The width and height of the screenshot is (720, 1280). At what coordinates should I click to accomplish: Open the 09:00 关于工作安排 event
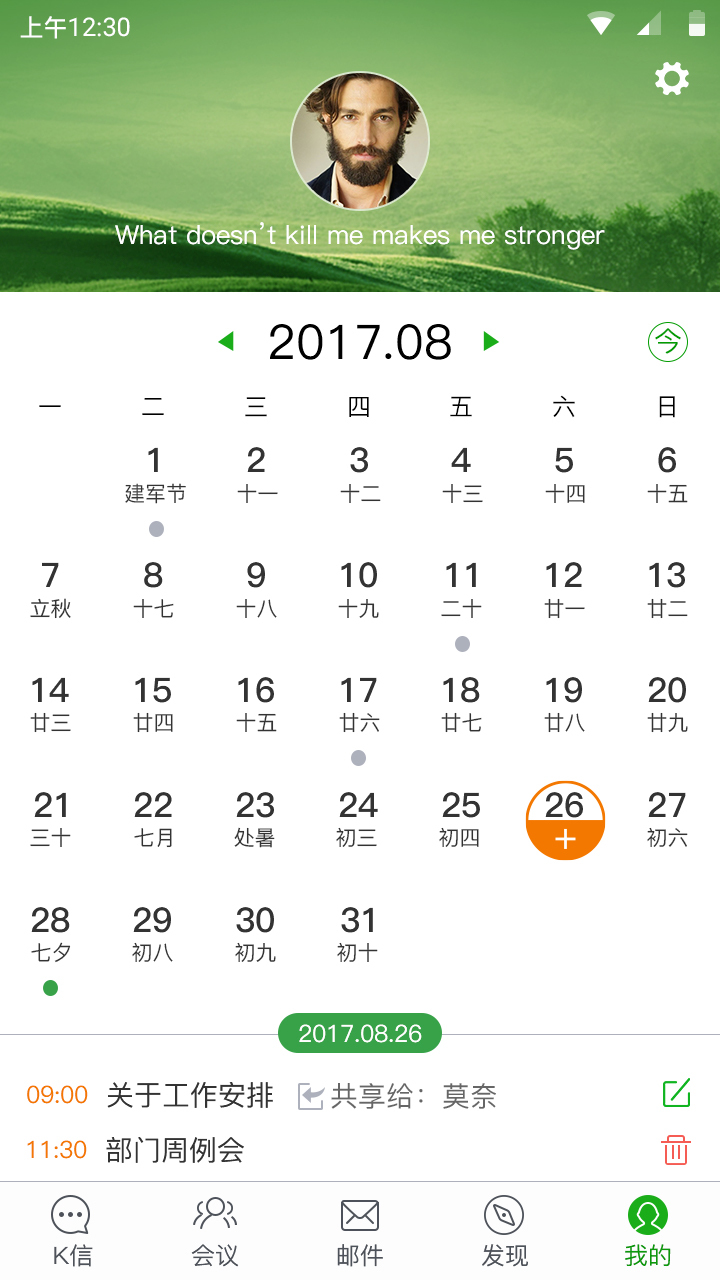(190, 1096)
